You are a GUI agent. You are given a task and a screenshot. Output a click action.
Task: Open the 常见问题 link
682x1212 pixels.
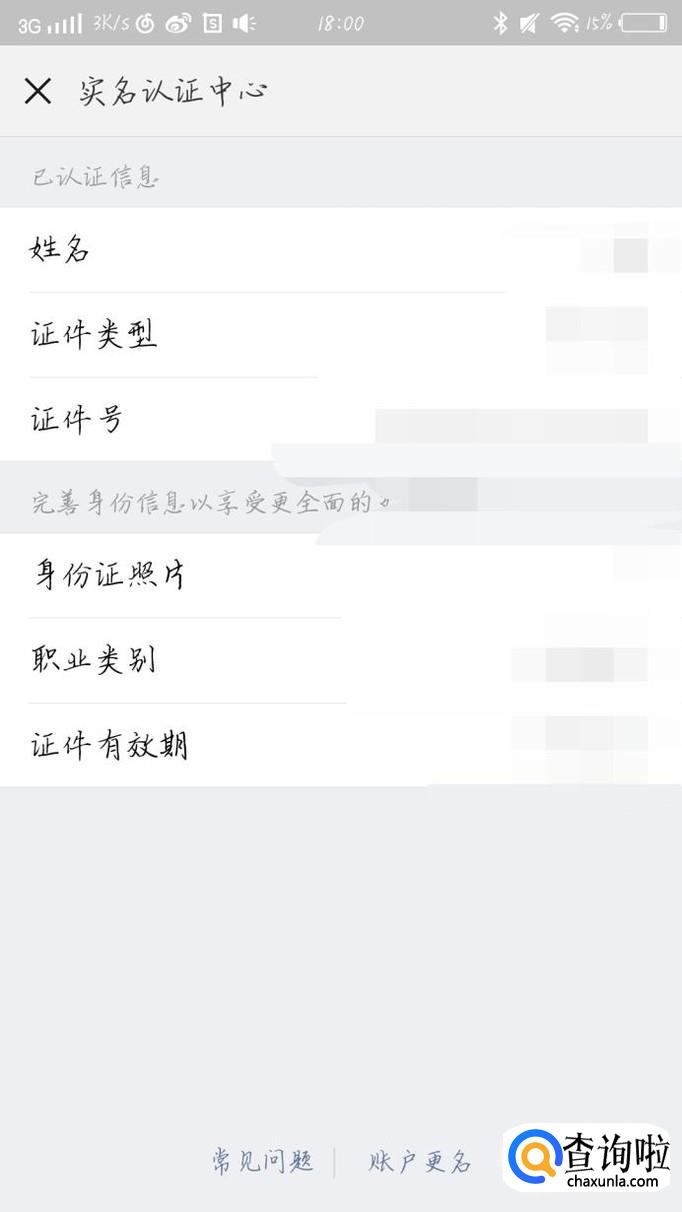pos(262,1161)
